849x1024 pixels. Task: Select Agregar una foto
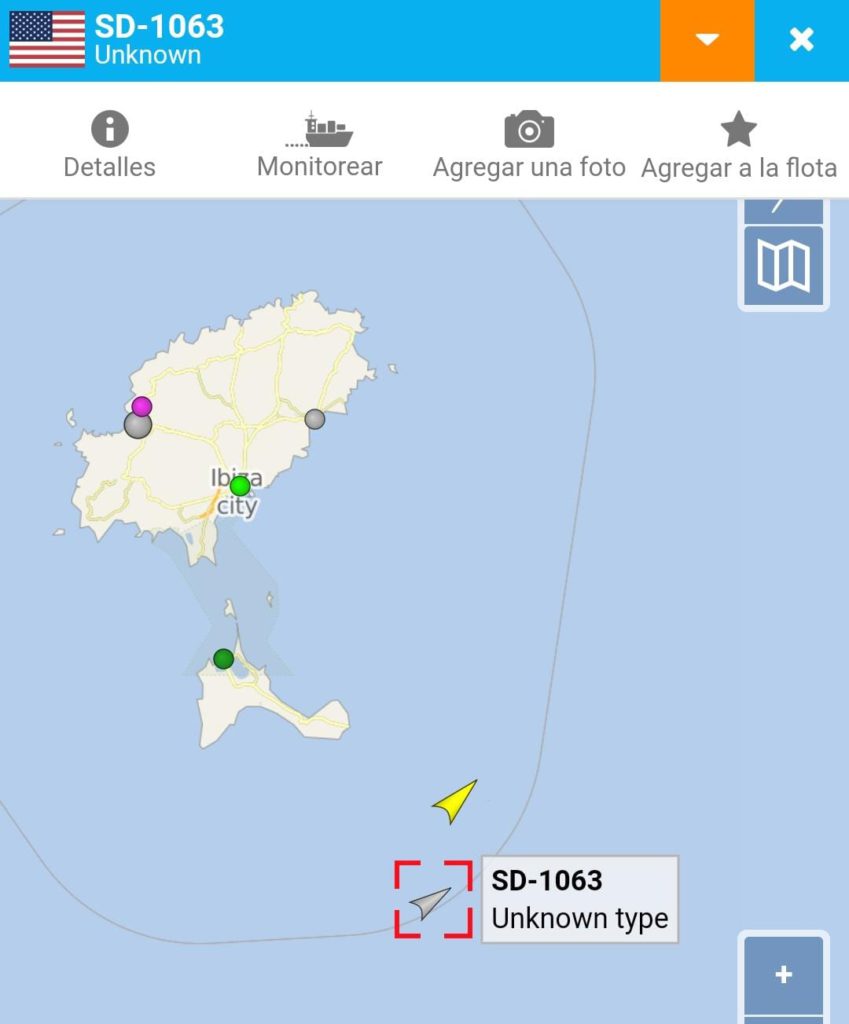tap(529, 145)
